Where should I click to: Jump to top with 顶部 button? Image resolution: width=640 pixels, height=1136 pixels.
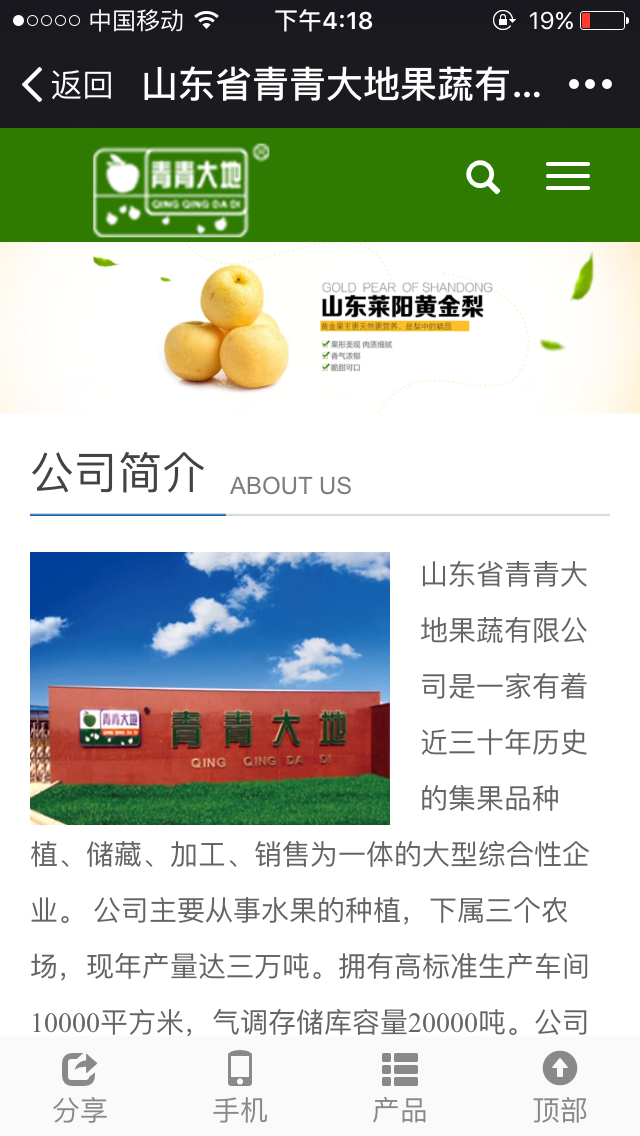coord(560,1087)
